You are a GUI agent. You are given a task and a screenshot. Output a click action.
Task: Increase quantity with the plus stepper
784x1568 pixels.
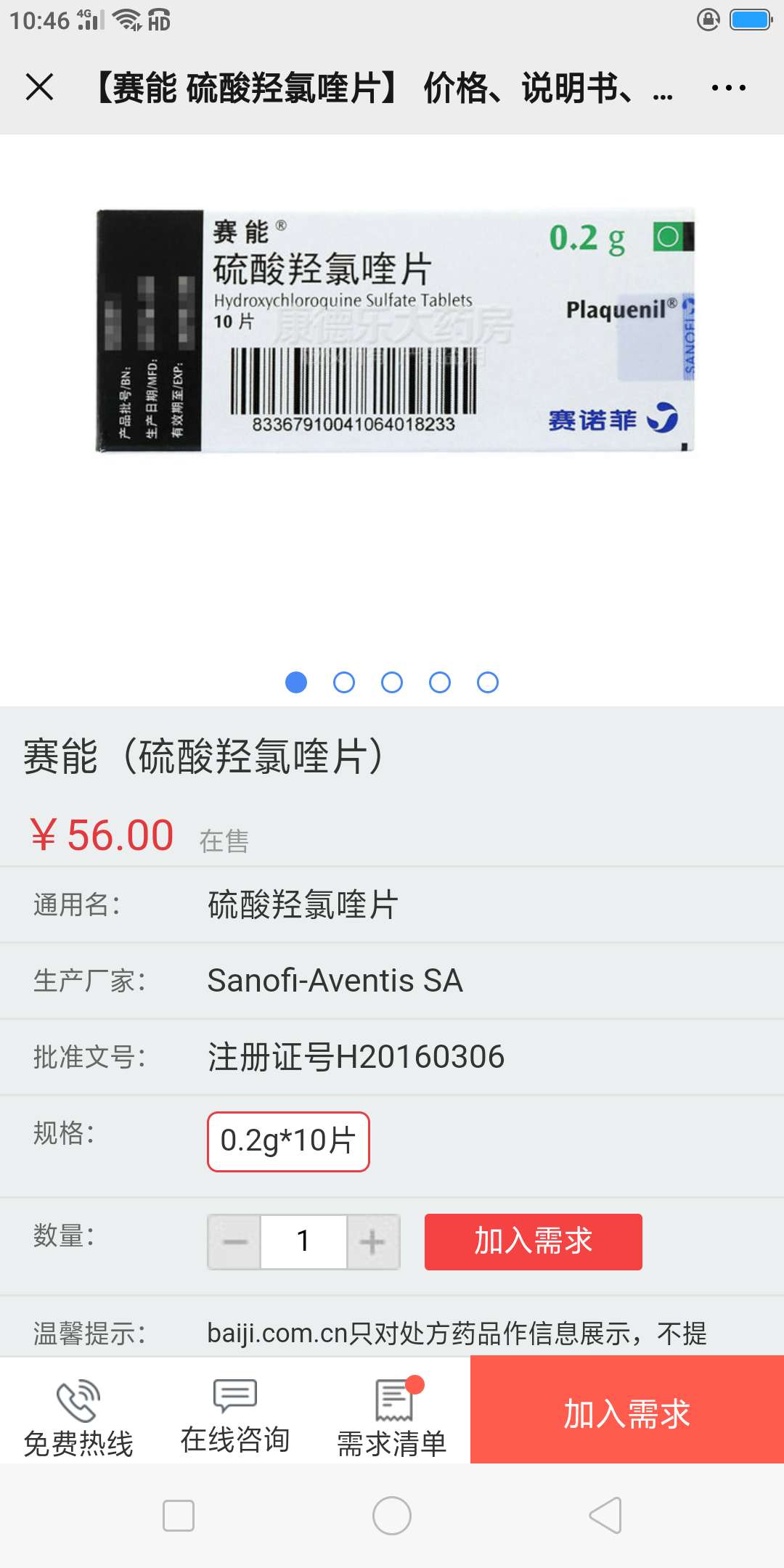click(372, 1241)
